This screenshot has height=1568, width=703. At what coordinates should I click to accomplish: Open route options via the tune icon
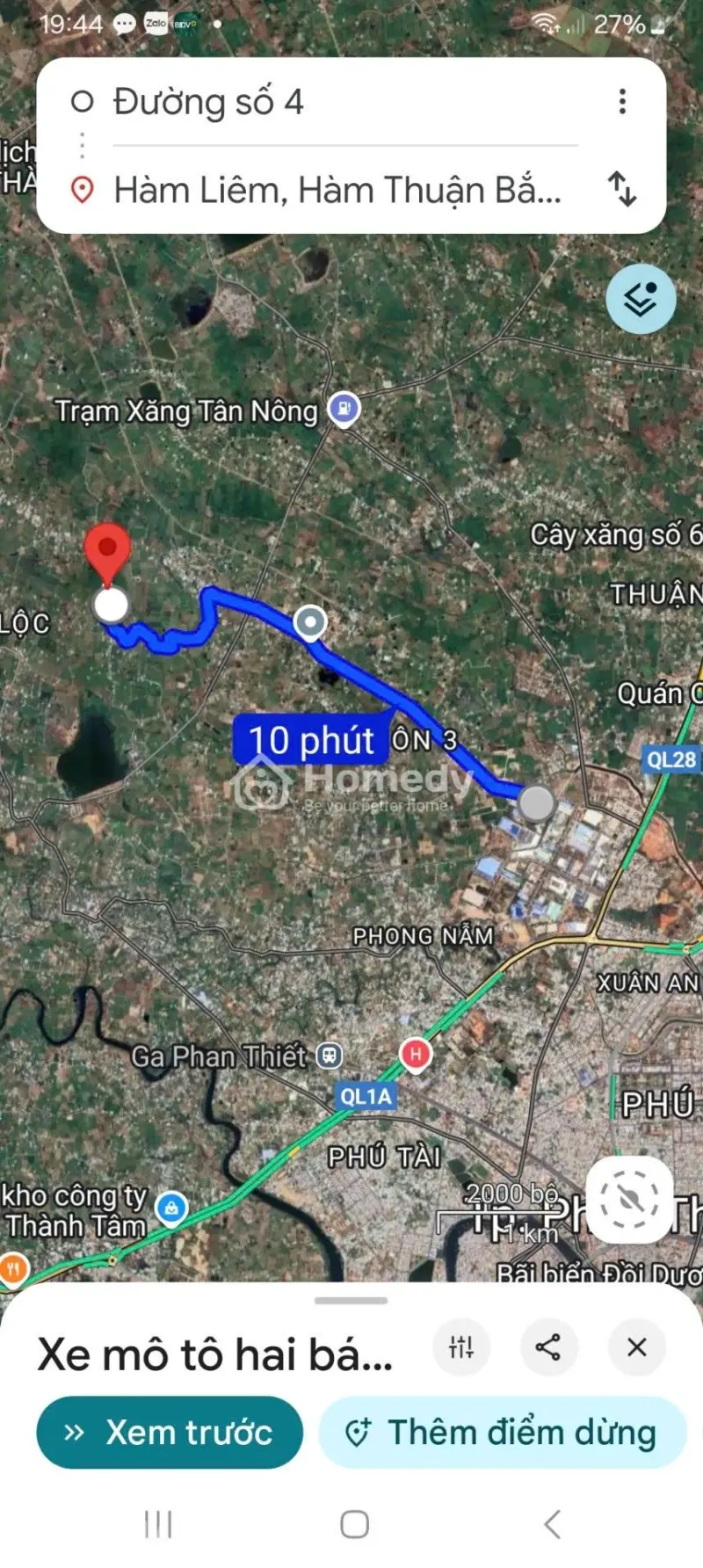pos(461,1346)
